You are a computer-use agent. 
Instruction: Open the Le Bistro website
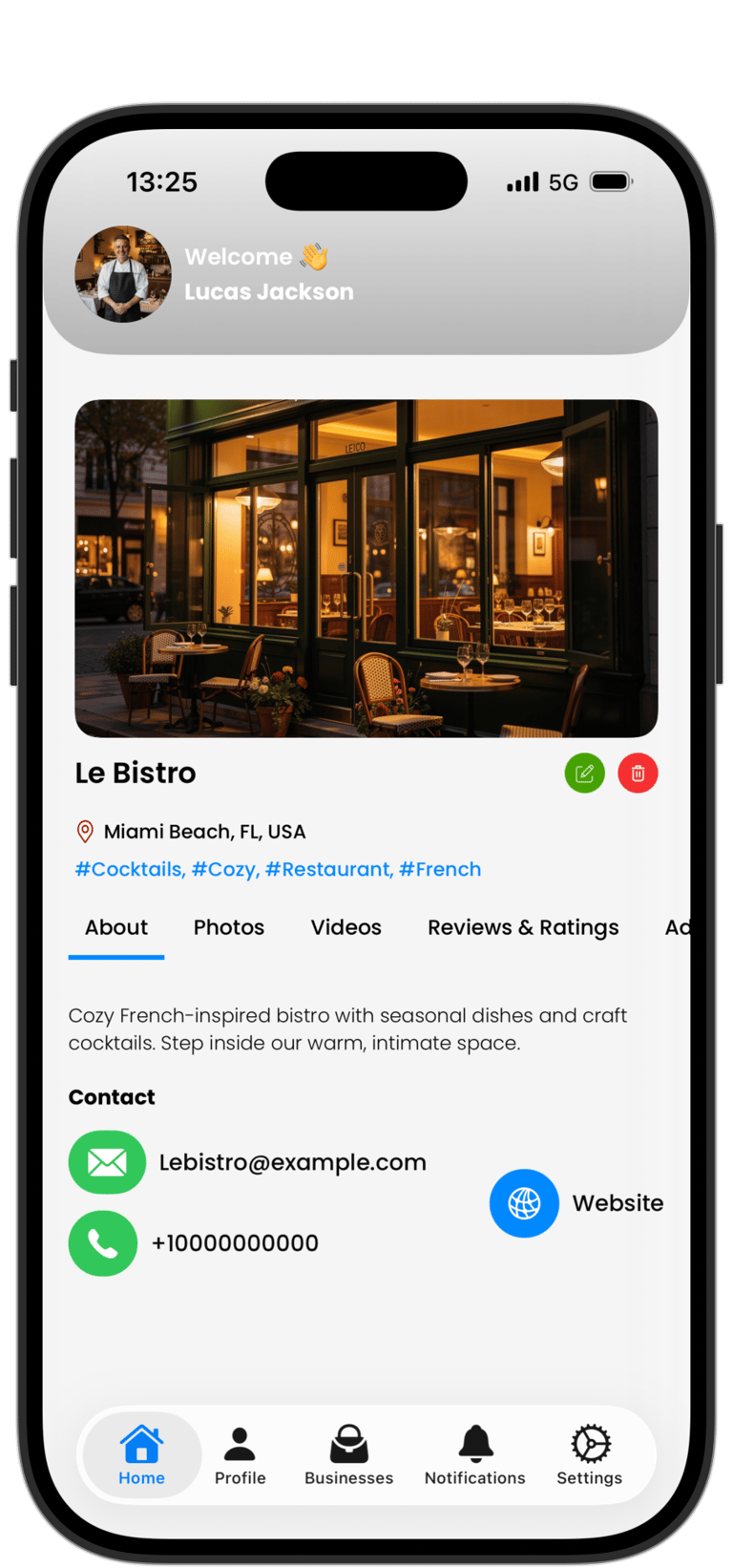(524, 1203)
